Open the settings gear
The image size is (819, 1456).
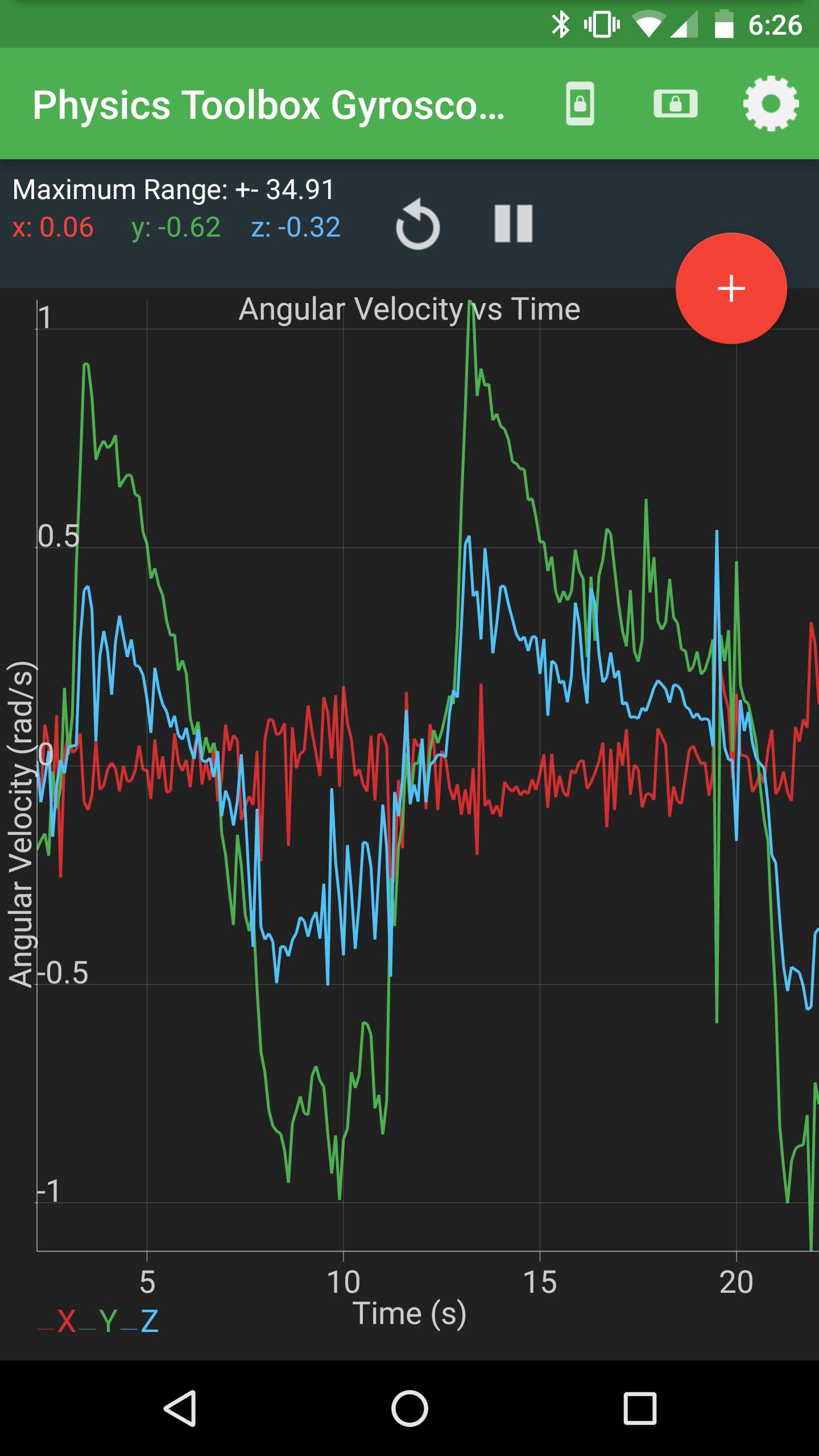771,104
